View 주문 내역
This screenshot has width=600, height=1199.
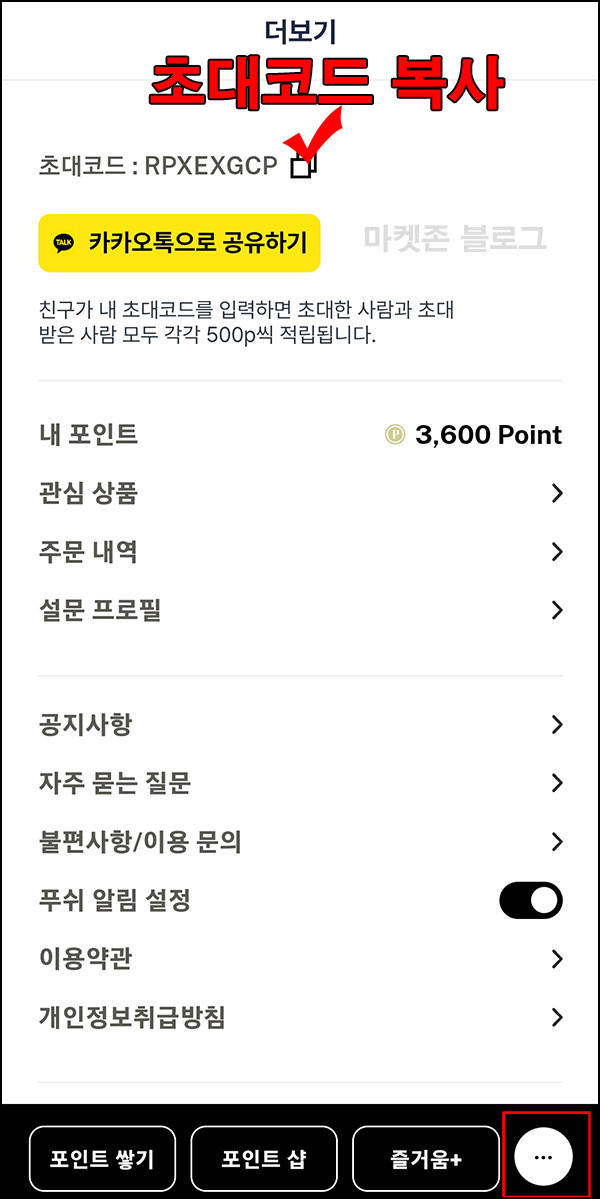coord(300,551)
